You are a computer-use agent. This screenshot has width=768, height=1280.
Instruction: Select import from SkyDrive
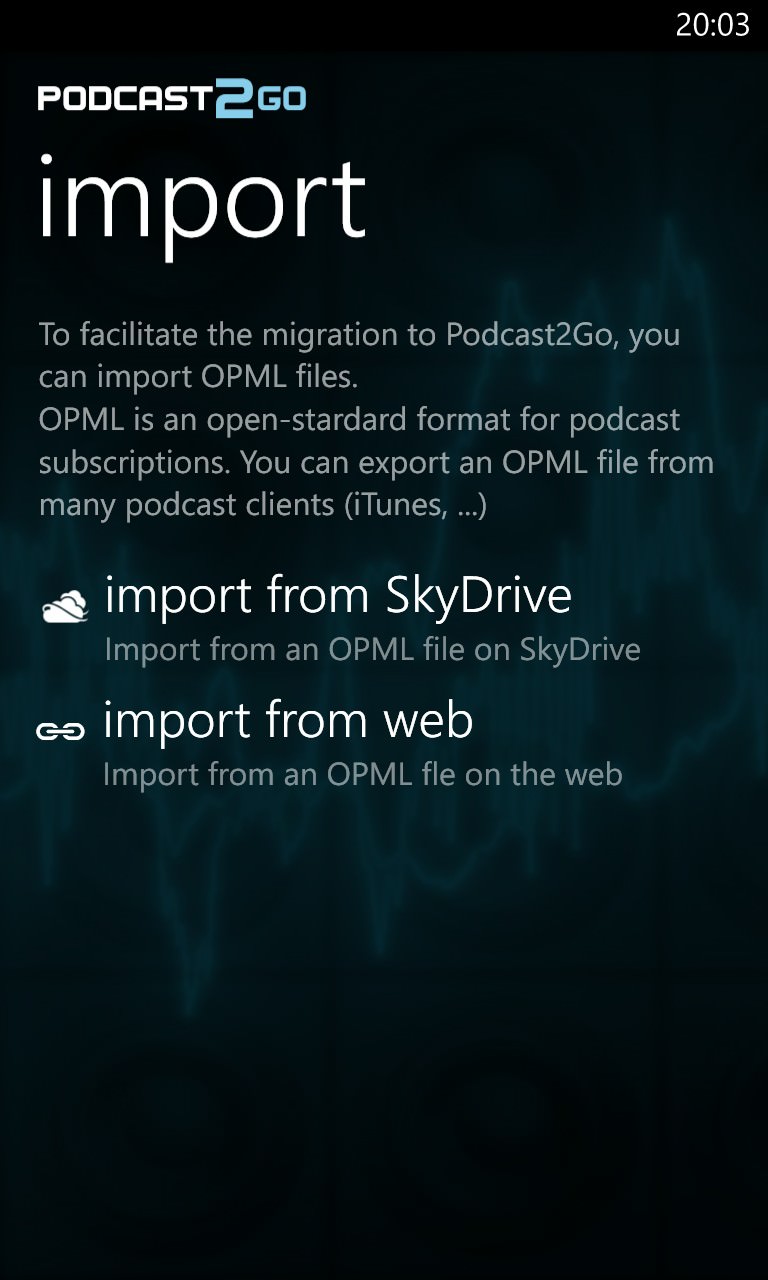tap(340, 619)
